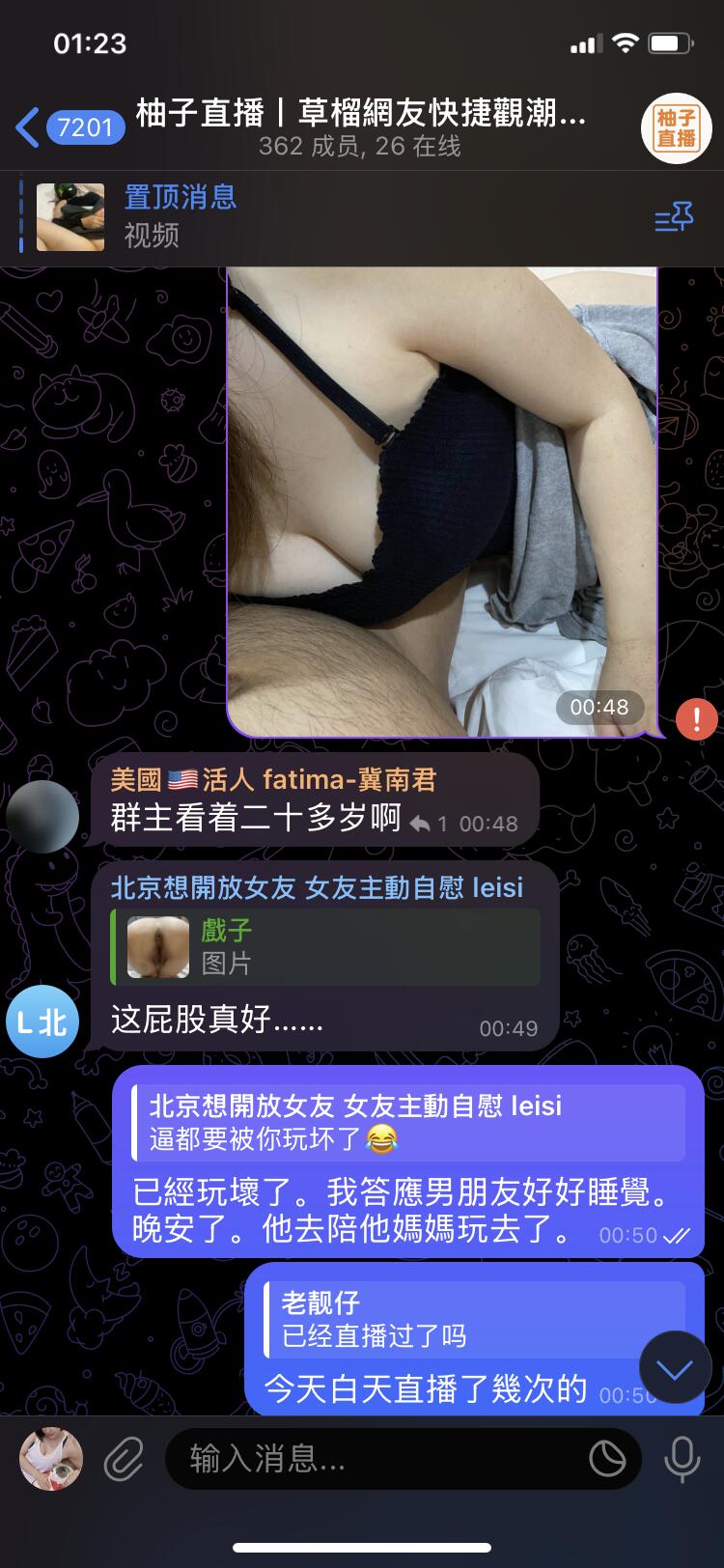
Task: Jump to the quoted 逼都要被你玩坏了 message
Action: [407, 1122]
